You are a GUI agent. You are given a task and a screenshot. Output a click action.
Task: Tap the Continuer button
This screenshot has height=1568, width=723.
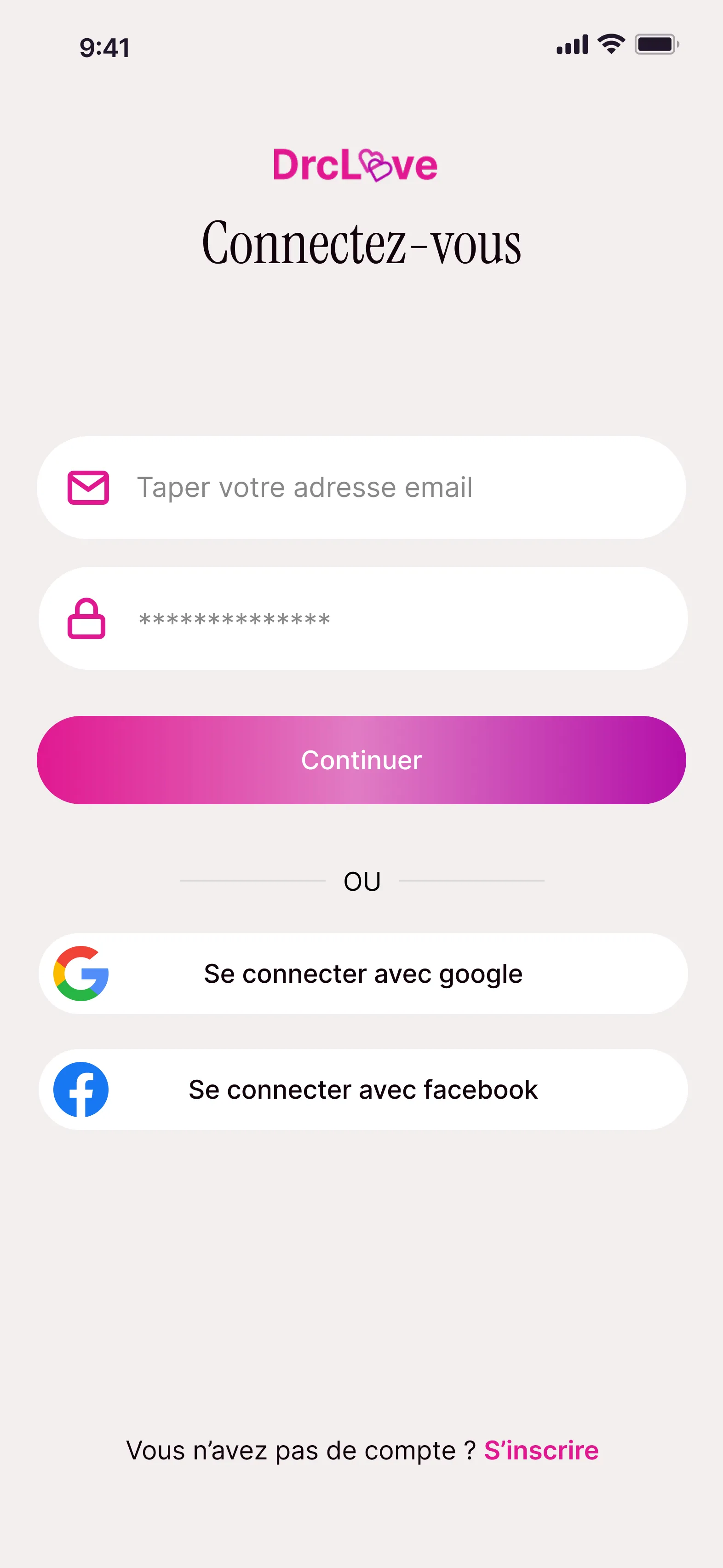(x=361, y=760)
